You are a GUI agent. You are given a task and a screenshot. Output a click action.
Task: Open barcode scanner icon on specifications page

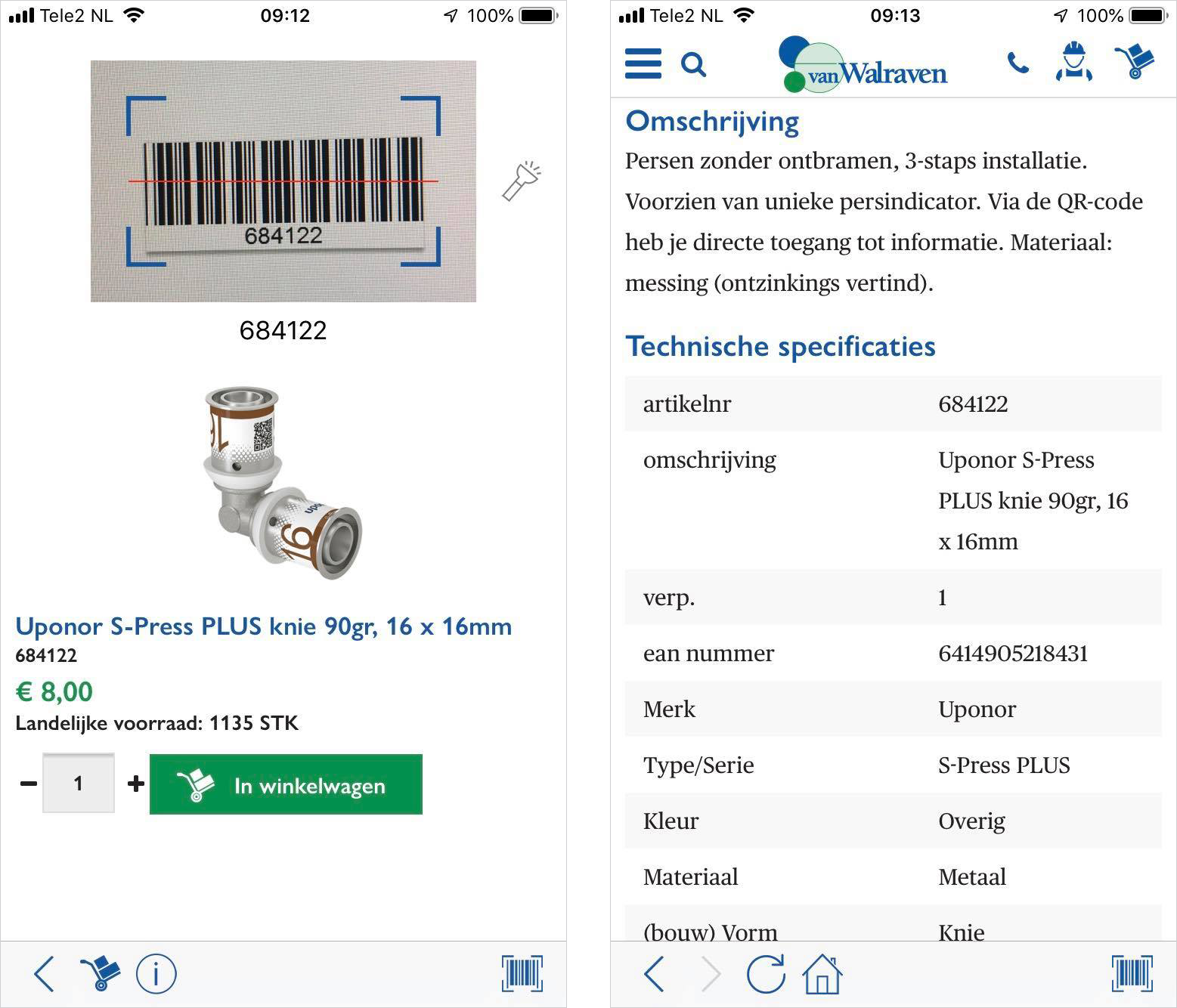click(1132, 973)
